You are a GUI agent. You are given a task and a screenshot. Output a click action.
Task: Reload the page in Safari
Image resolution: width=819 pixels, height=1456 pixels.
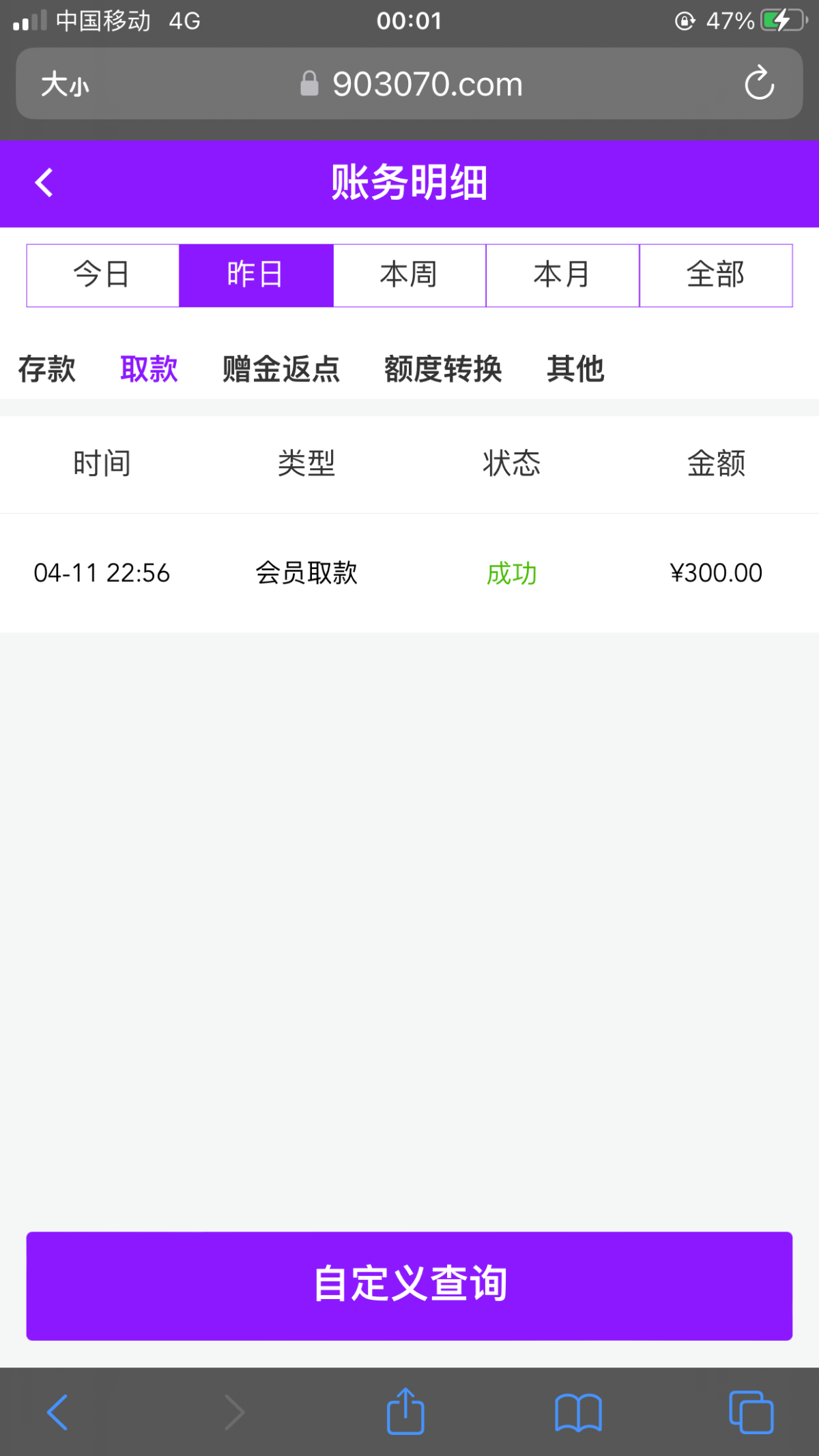tap(759, 84)
